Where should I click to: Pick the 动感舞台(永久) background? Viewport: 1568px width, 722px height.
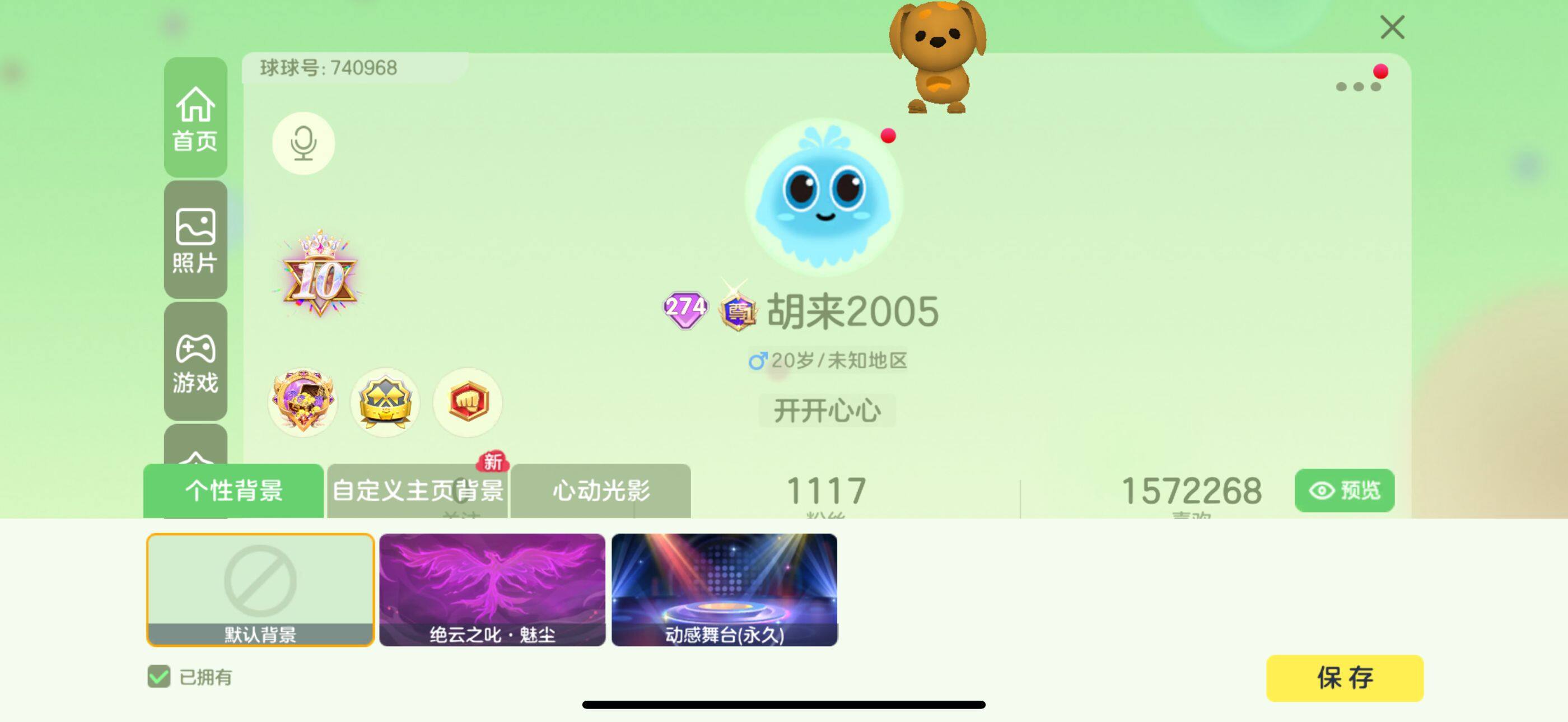[x=724, y=589]
